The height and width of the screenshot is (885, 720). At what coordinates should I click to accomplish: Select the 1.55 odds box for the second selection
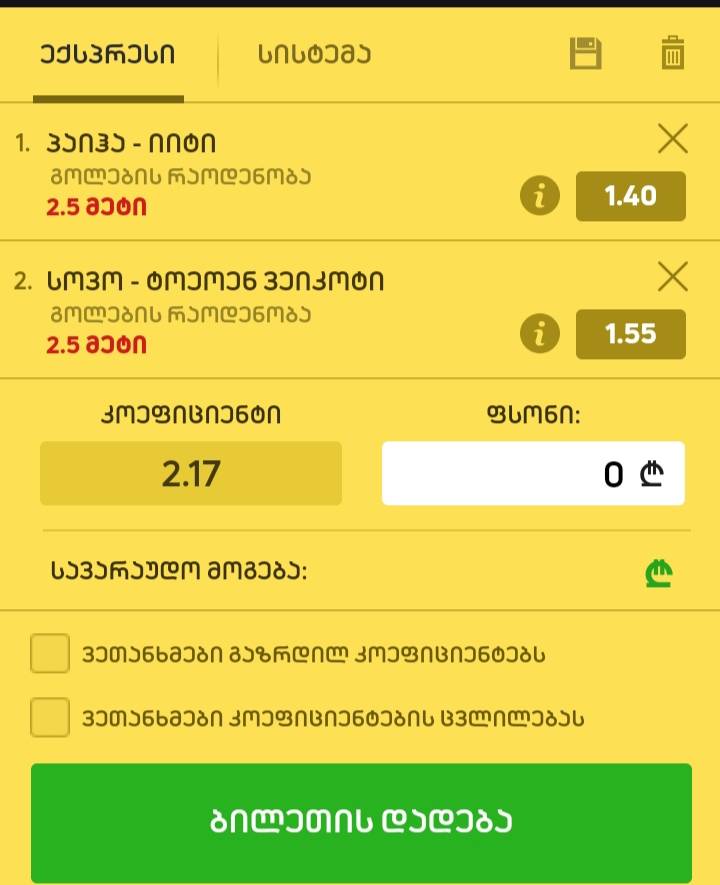tap(630, 335)
